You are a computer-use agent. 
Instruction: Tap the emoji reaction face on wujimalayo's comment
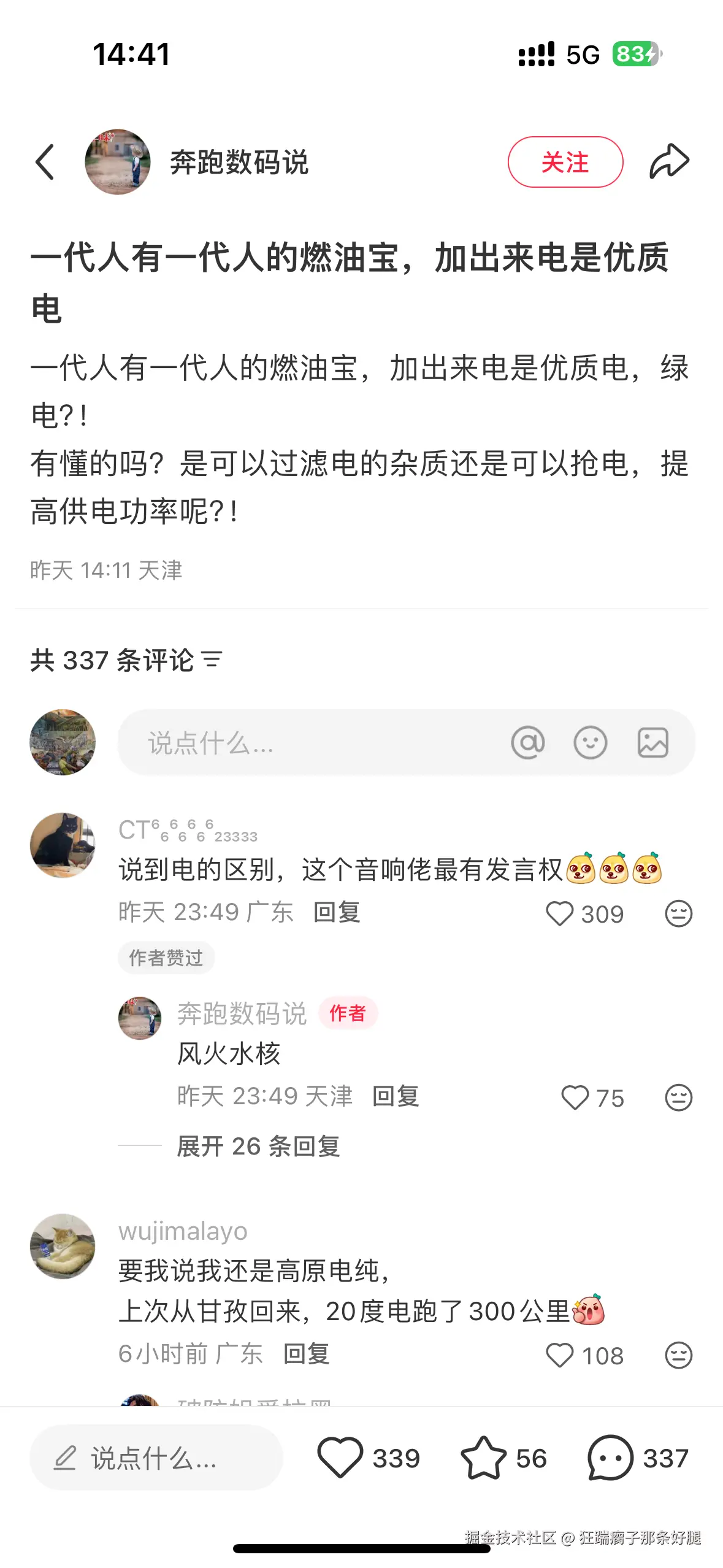click(678, 1356)
